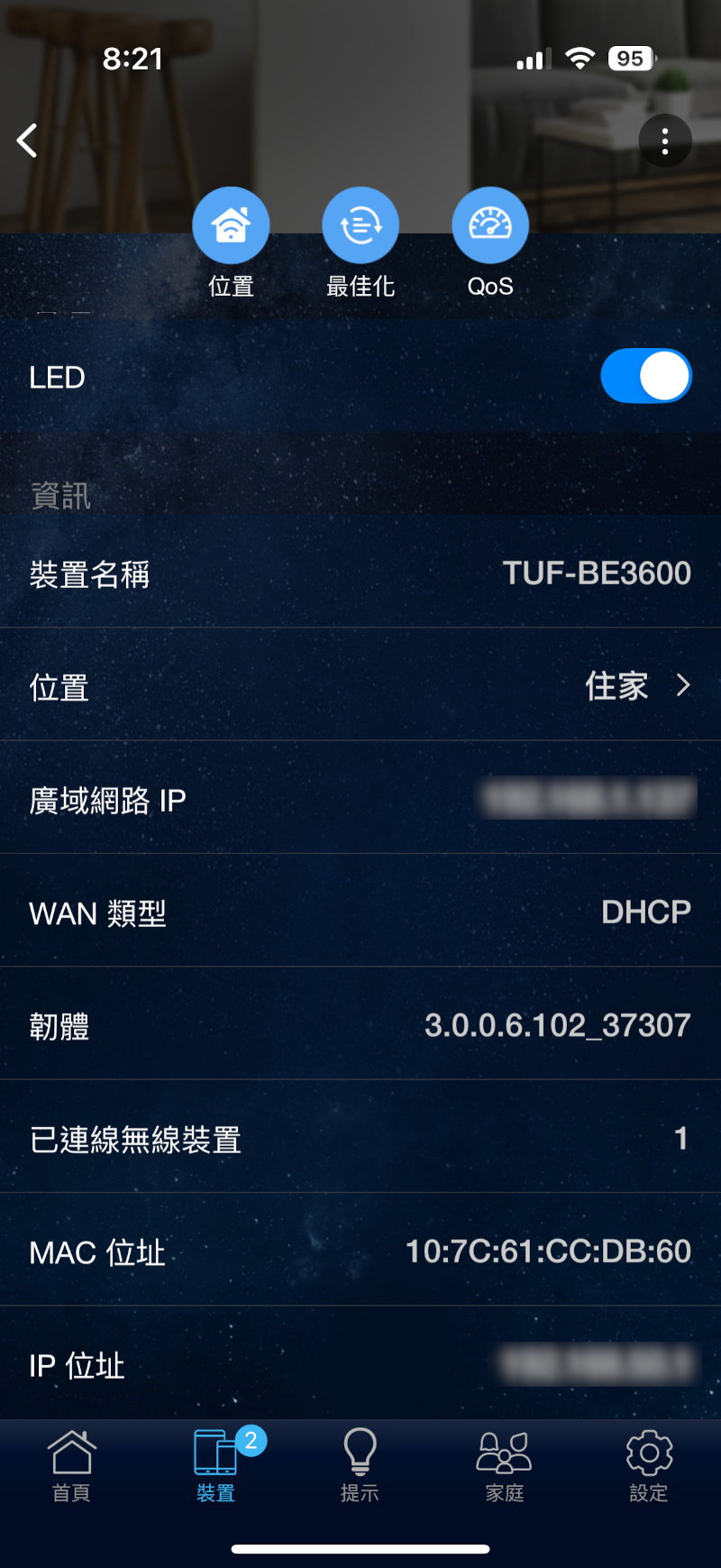
Task: Go to the 家庭 tab
Action: click(504, 1465)
